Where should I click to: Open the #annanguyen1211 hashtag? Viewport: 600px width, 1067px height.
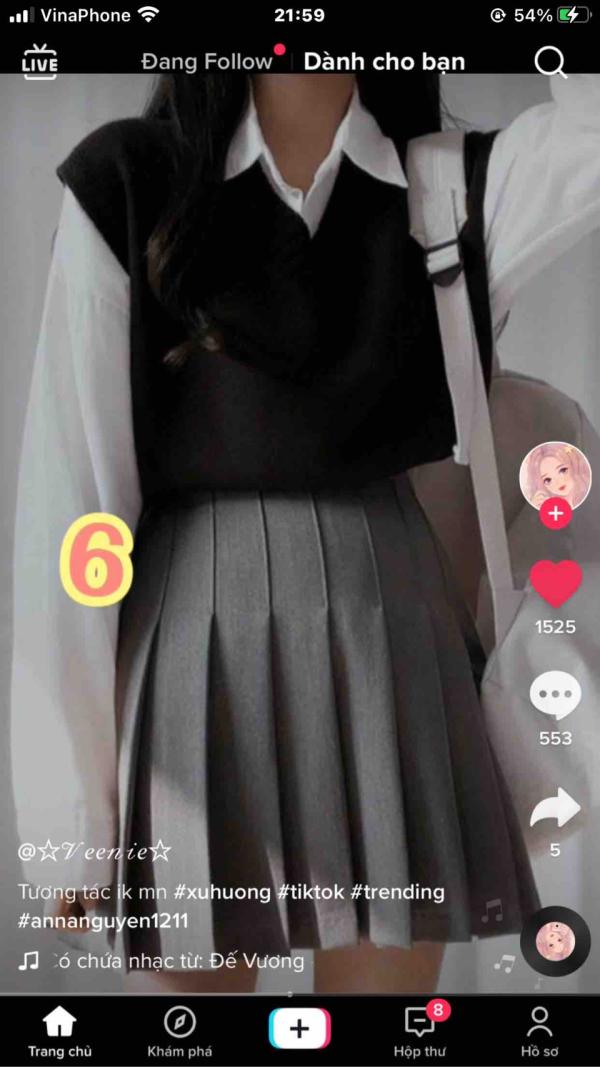click(x=103, y=921)
